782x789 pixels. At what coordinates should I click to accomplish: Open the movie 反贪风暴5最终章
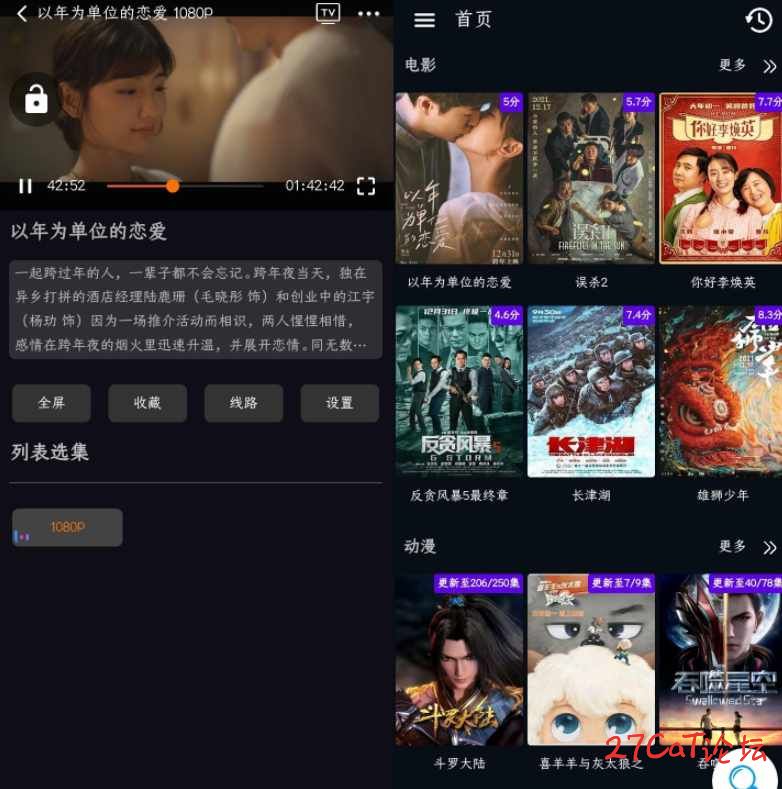coord(459,392)
